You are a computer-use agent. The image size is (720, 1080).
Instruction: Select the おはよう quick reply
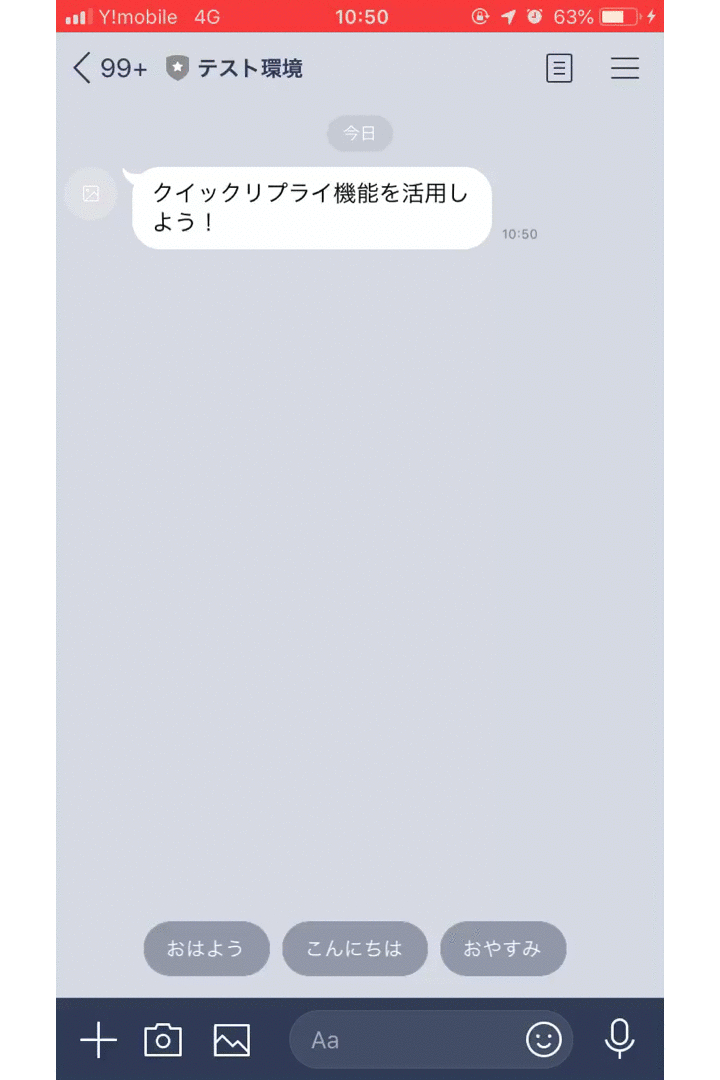(x=206, y=949)
